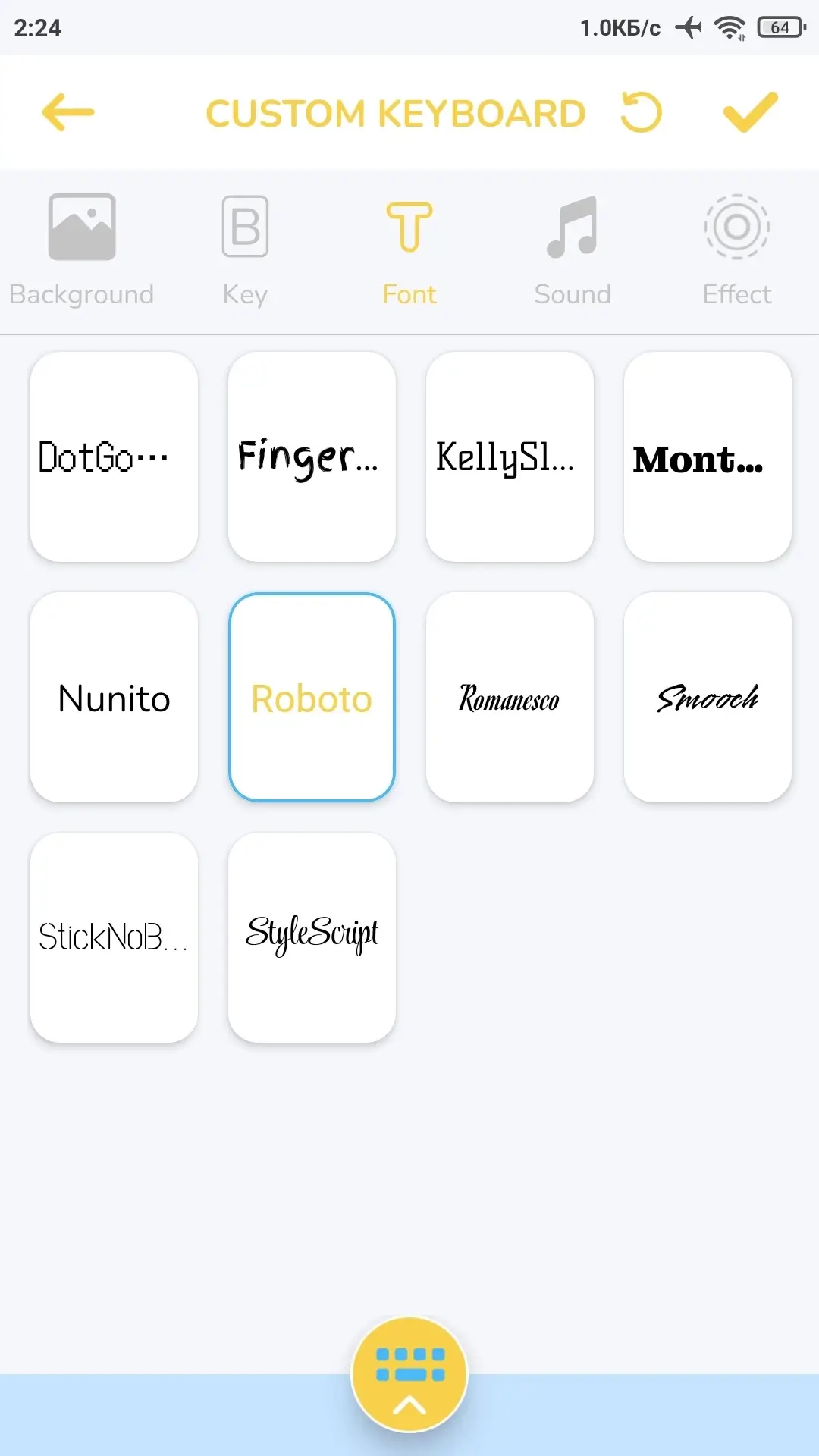This screenshot has width=819, height=1456.
Task: Choose the StickNoB font
Action: [x=114, y=937]
